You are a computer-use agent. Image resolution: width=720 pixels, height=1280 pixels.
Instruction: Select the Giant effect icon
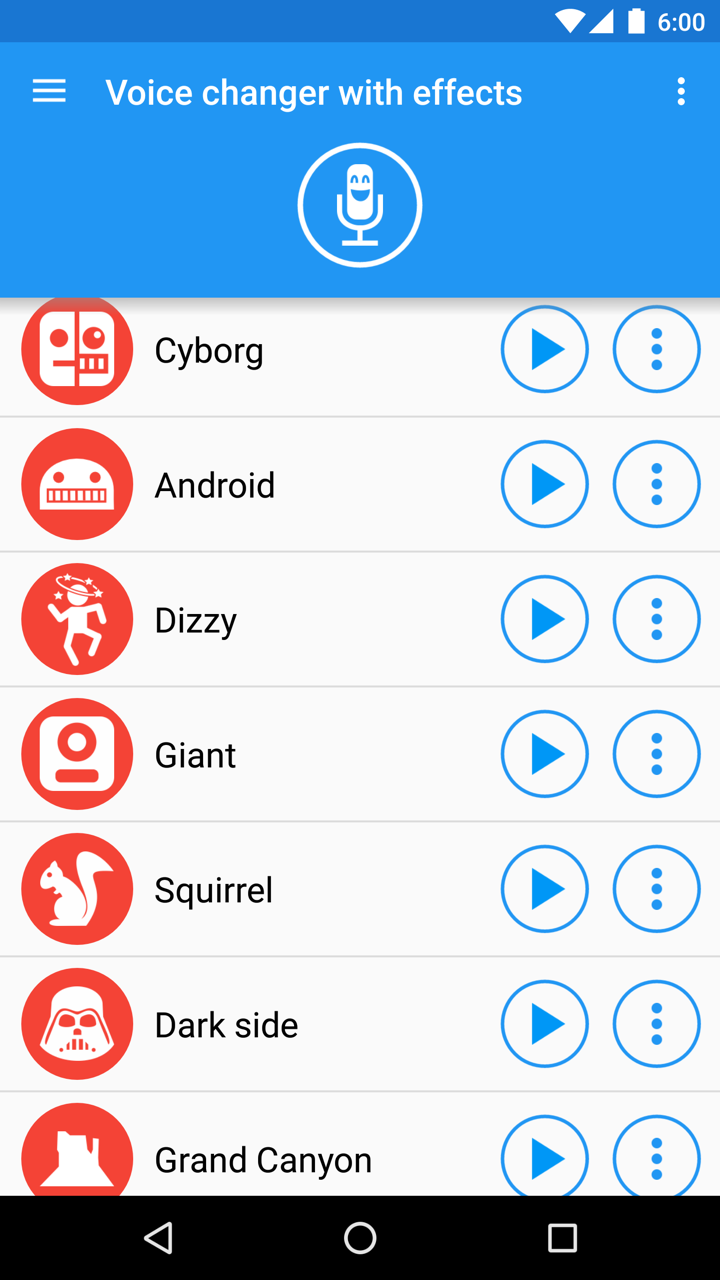coord(77,754)
